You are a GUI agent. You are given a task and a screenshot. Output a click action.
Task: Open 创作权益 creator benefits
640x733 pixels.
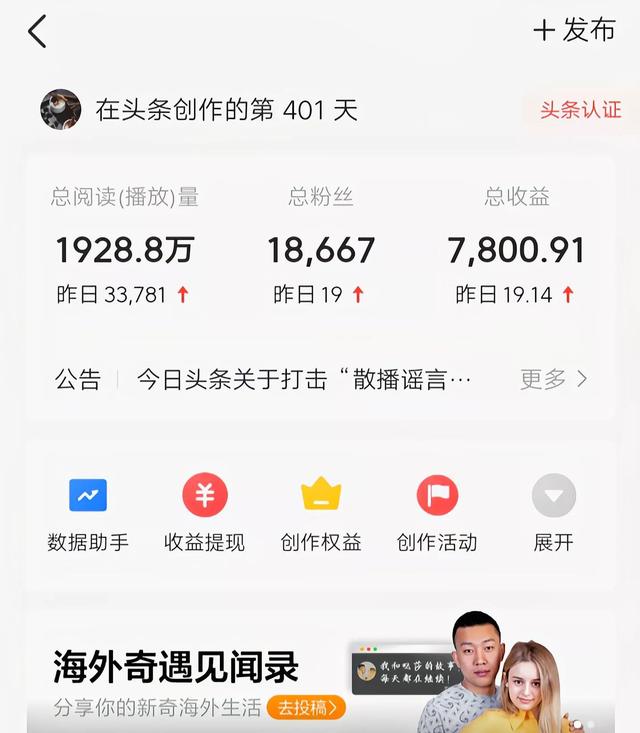pyautogui.click(x=321, y=514)
